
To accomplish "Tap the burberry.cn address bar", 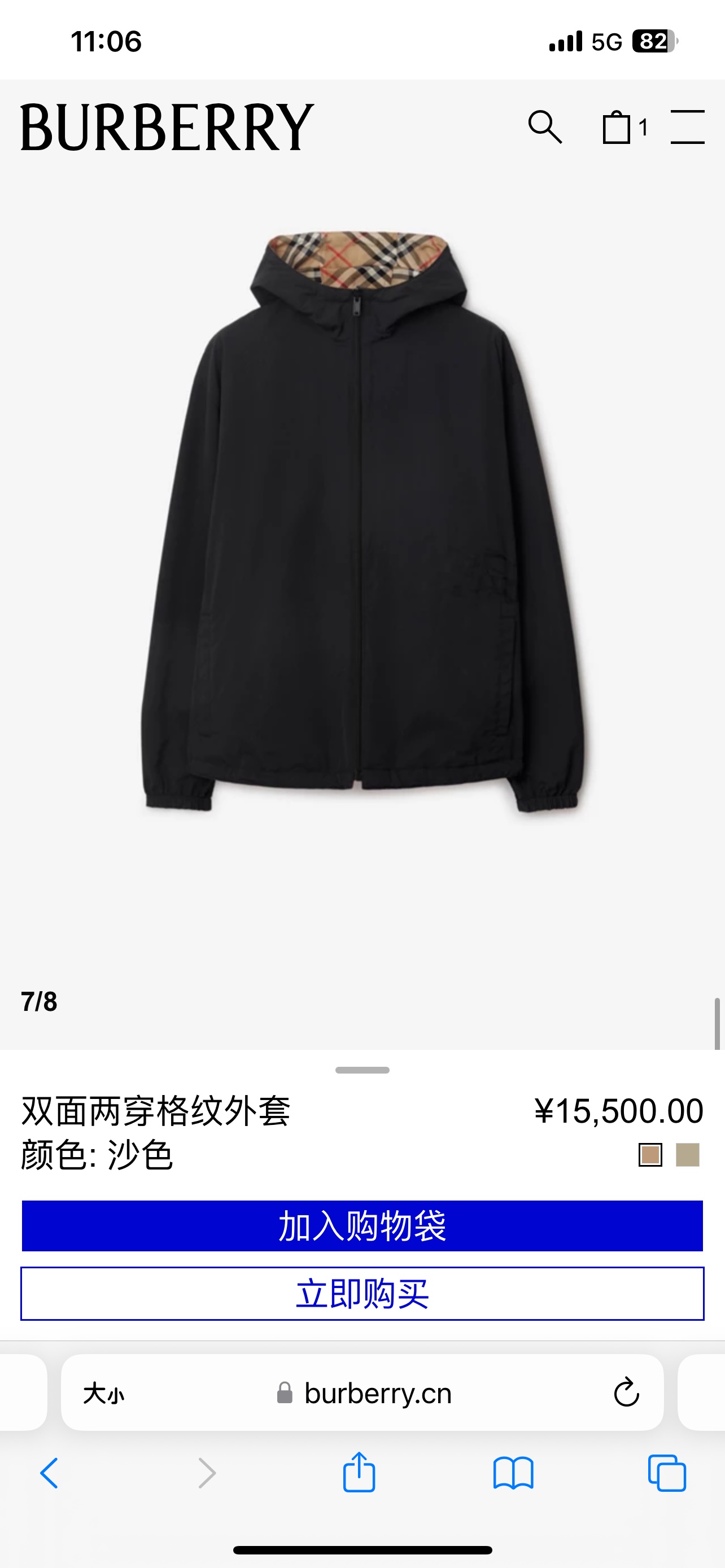I will pos(377,1392).
